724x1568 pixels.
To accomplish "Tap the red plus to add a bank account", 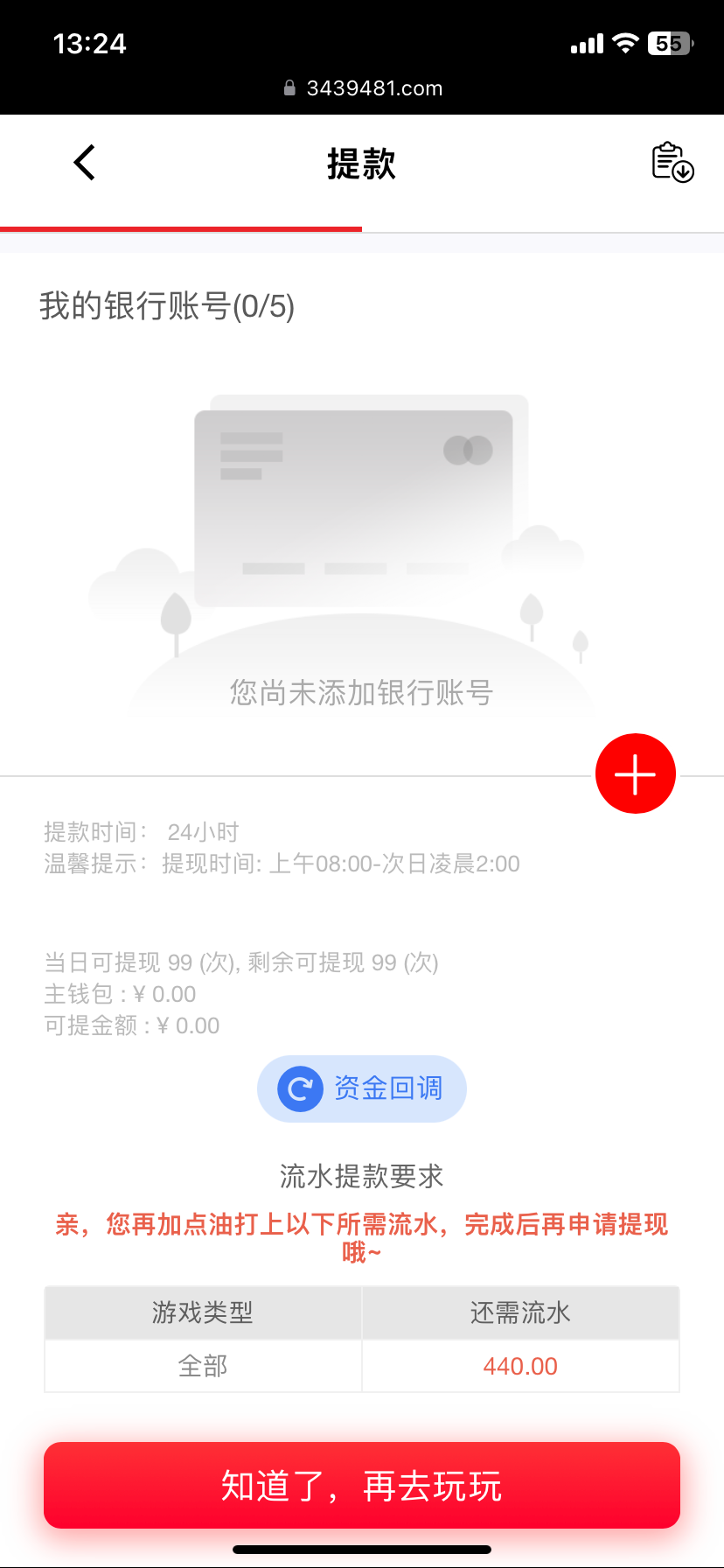I will tap(635, 773).
